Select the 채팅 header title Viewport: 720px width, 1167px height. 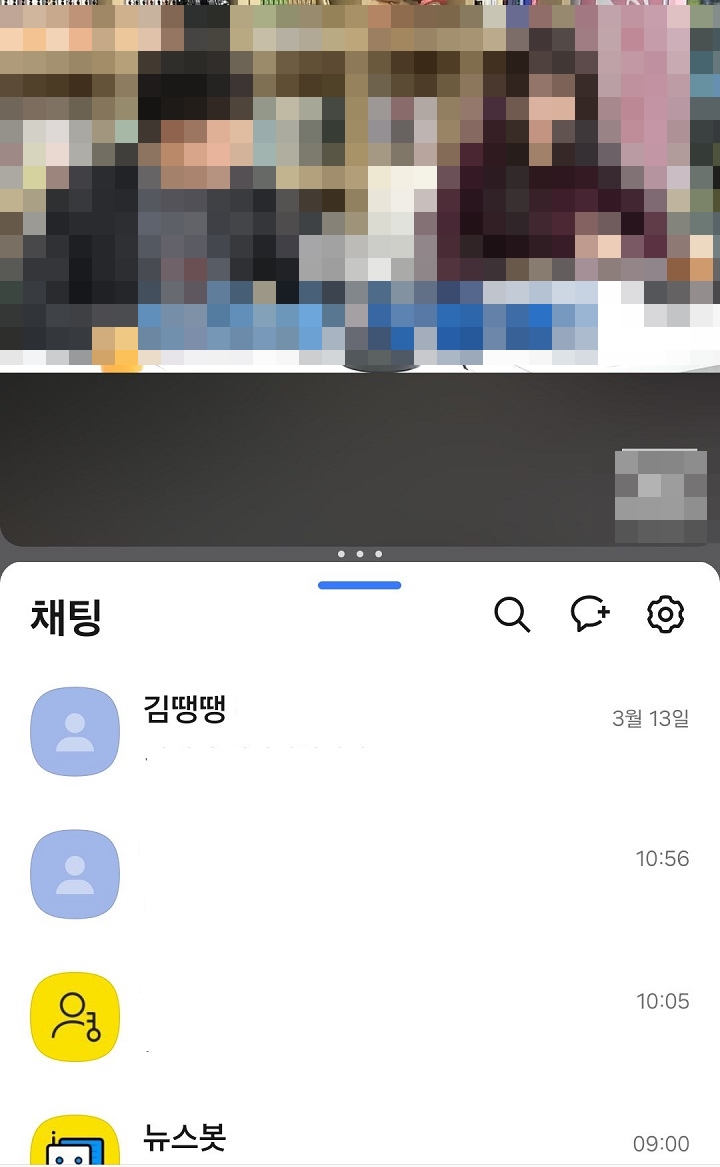[x=64, y=618]
